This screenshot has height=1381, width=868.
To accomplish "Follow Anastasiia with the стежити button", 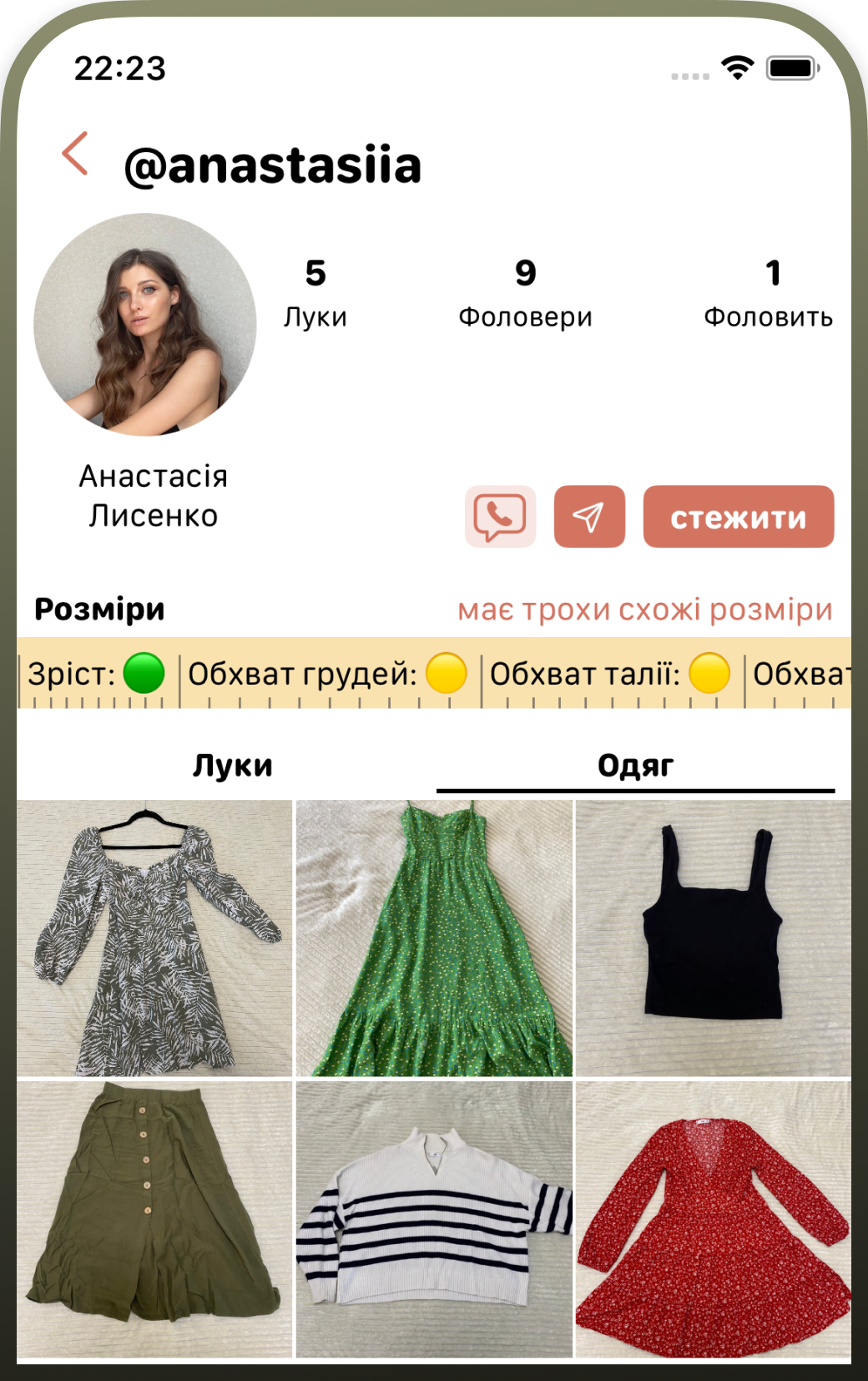I will [738, 517].
